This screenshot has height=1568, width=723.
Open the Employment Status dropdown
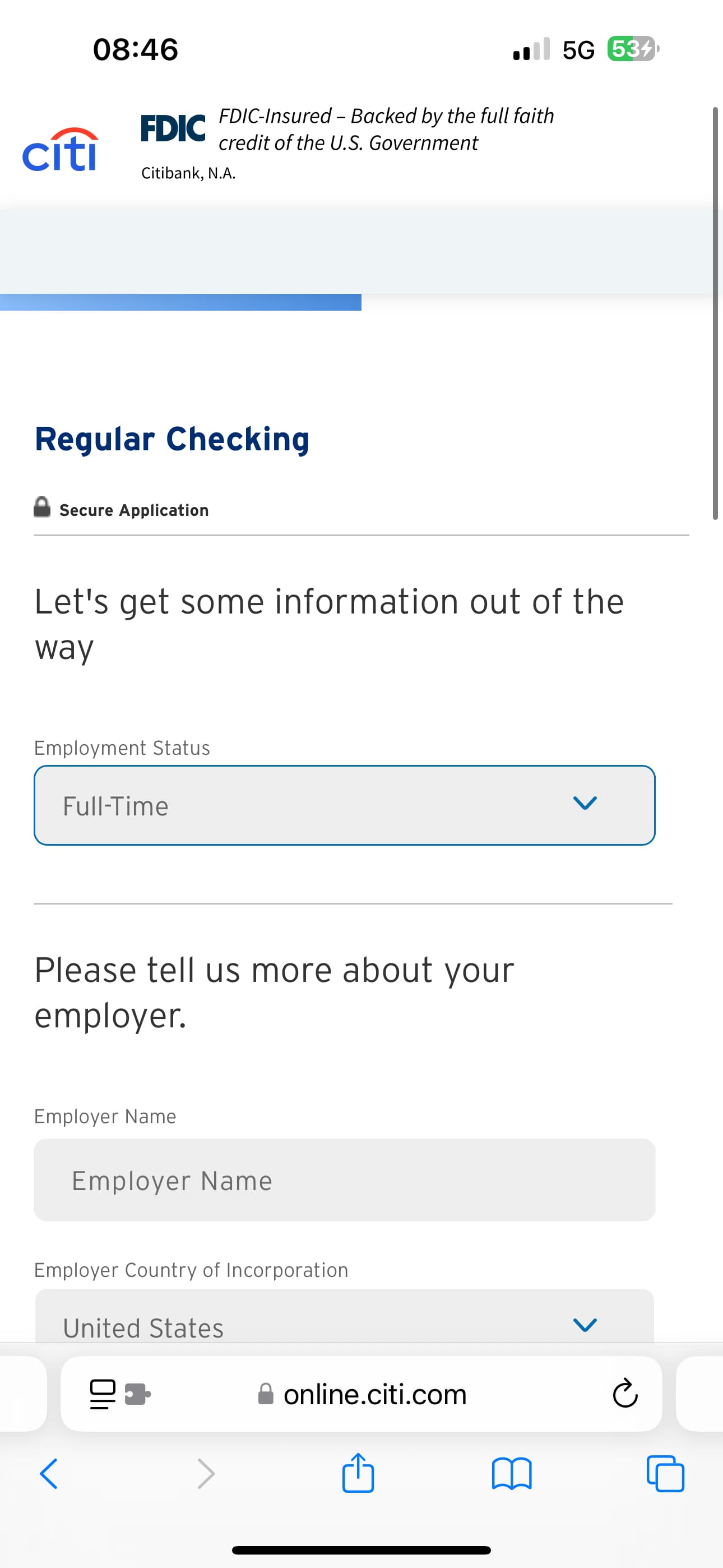(344, 805)
